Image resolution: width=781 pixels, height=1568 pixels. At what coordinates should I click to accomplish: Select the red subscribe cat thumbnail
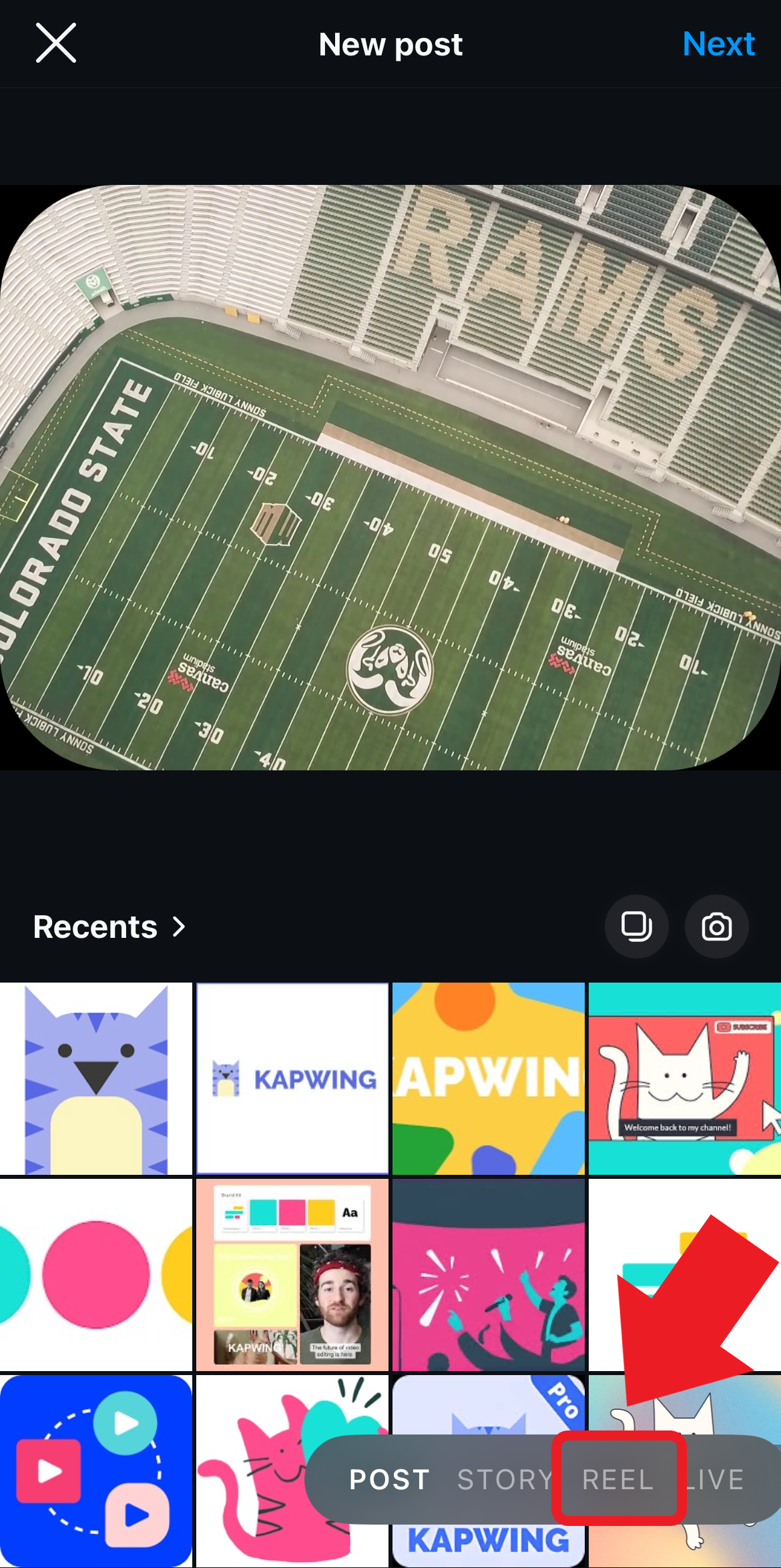click(683, 1075)
